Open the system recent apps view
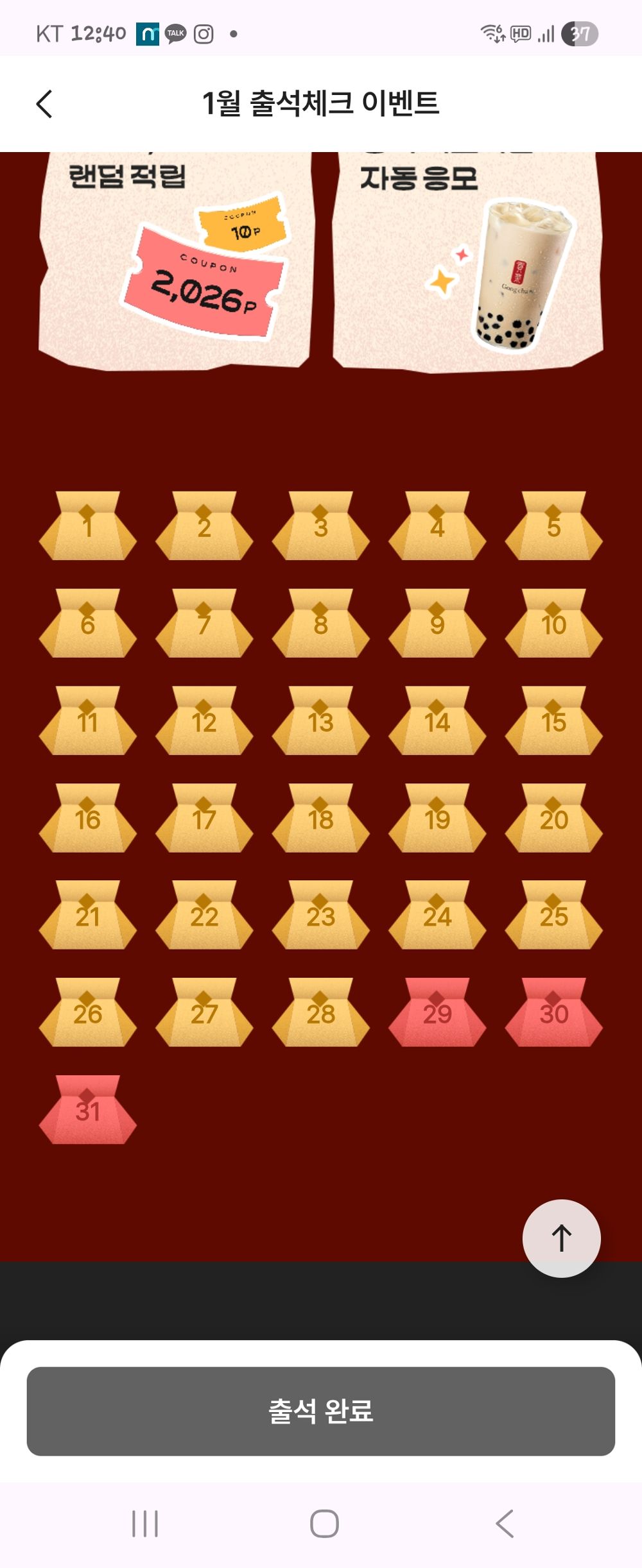 click(145, 1524)
